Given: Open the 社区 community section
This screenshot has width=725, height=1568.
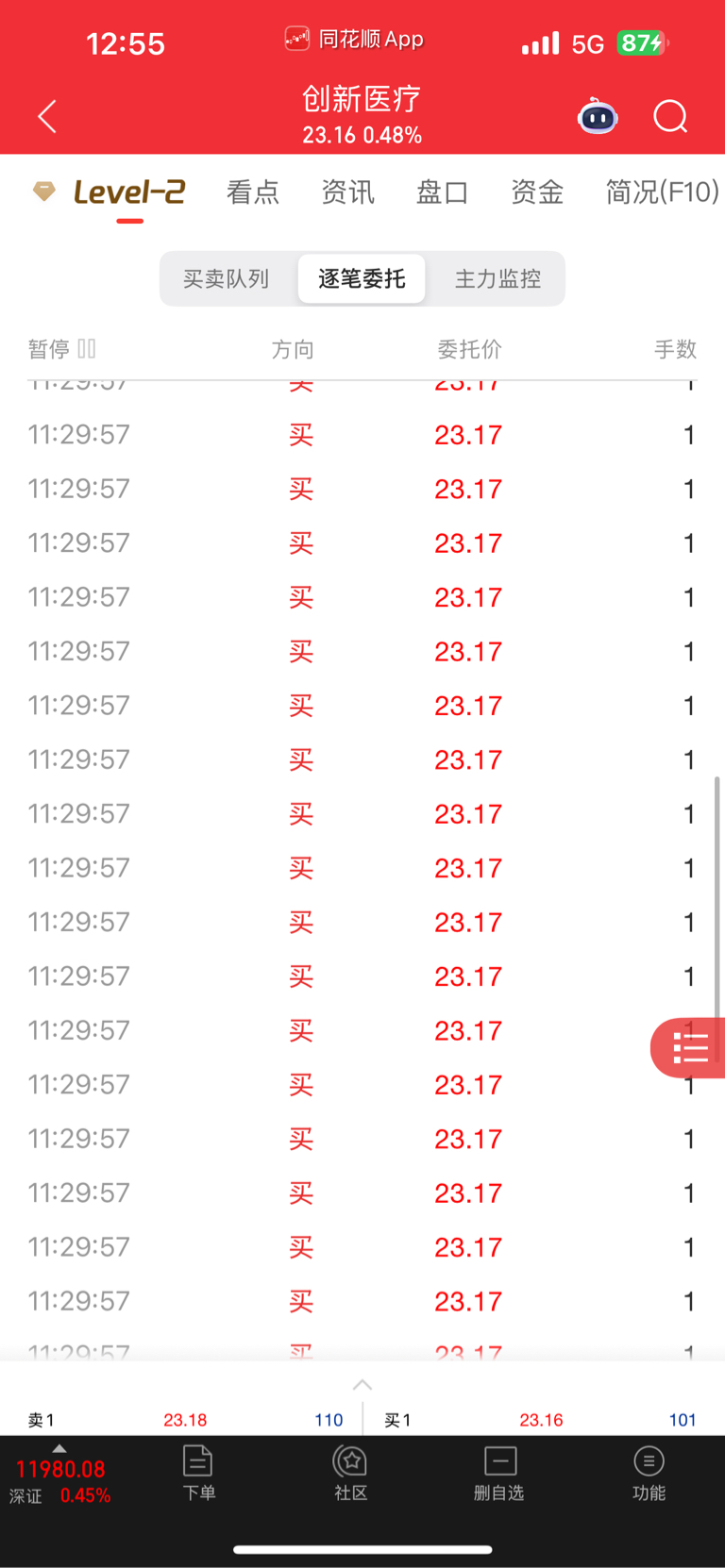Looking at the screenshot, I should pyautogui.click(x=350, y=1473).
